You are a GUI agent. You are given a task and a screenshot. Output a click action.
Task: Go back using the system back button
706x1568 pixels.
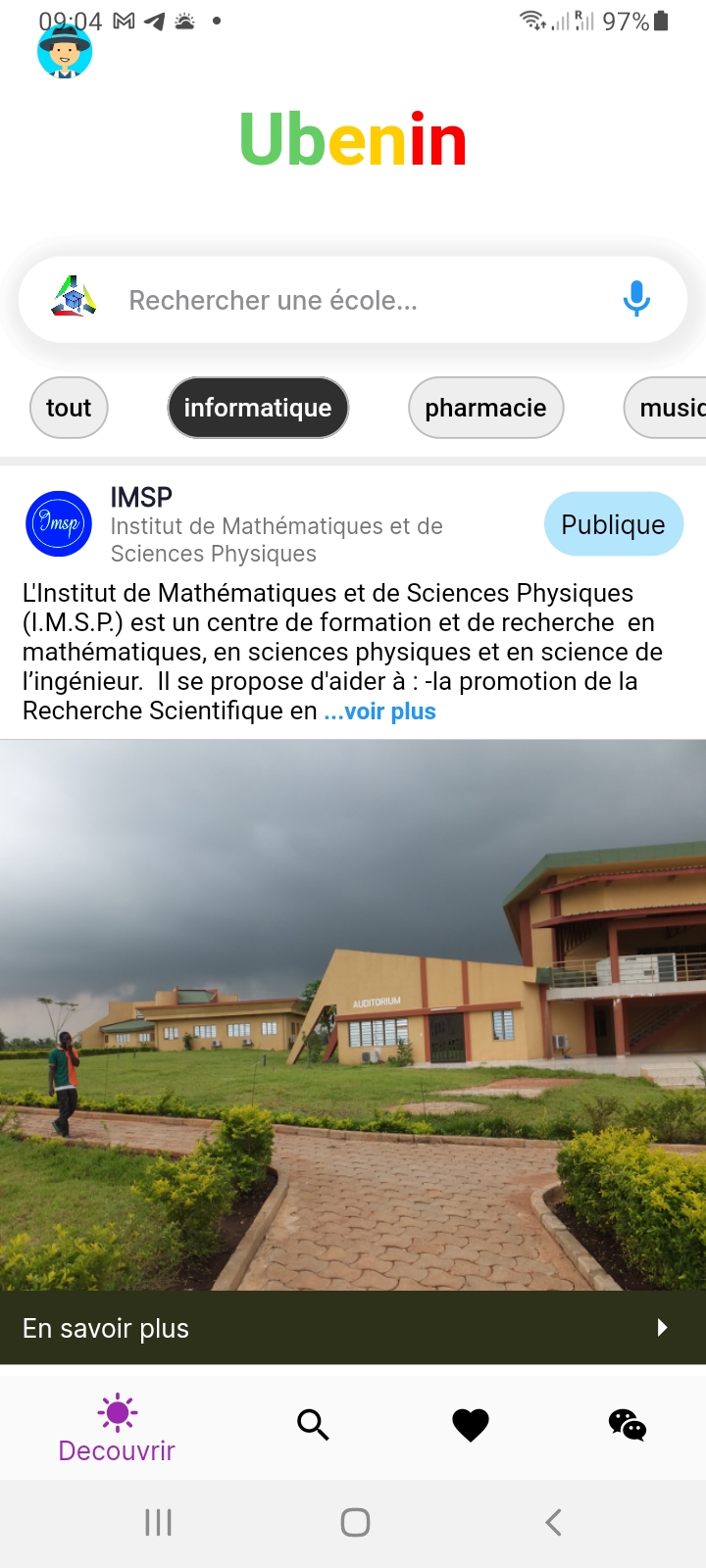click(553, 1522)
